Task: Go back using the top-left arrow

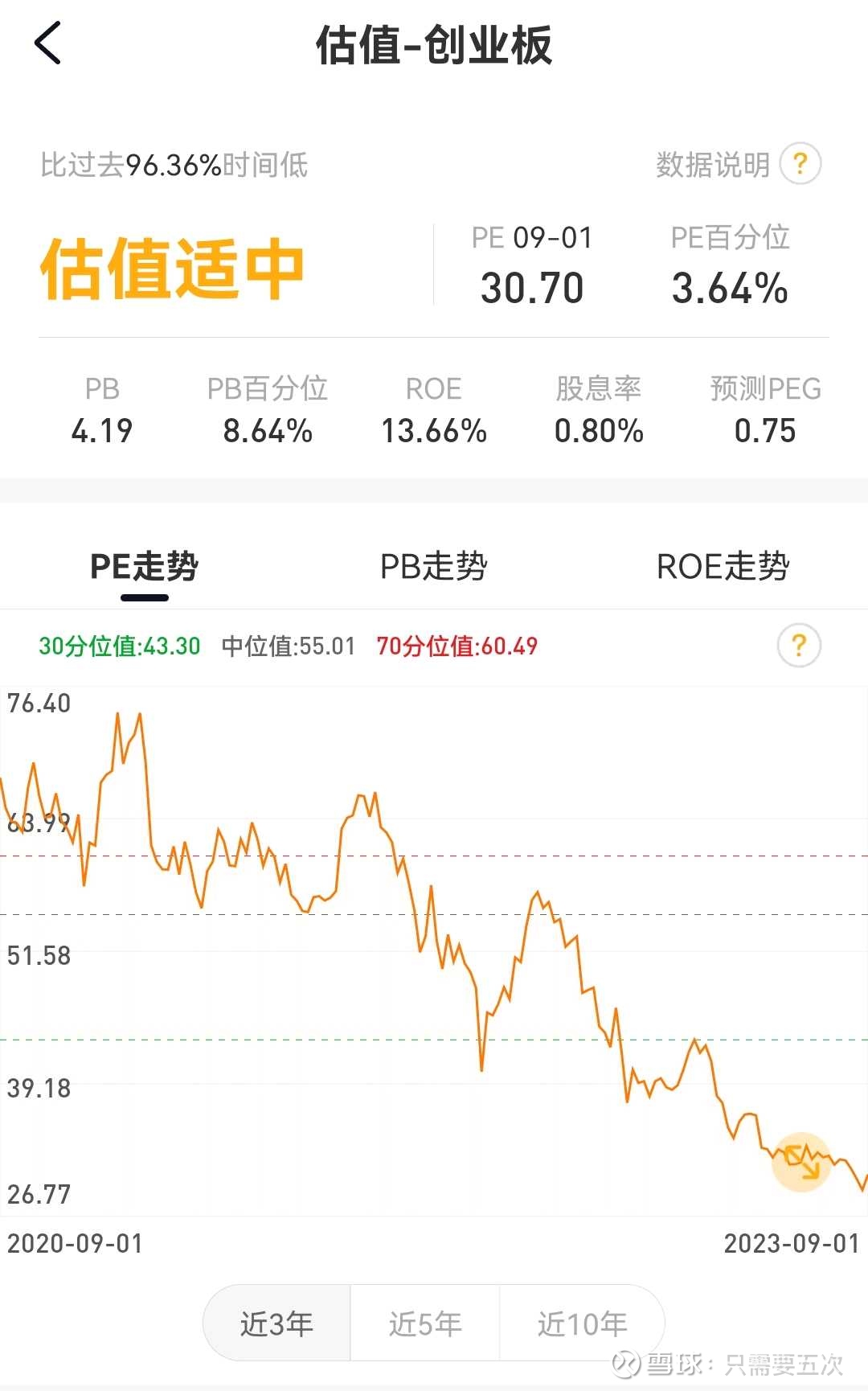Action: (x=48, y=43)
